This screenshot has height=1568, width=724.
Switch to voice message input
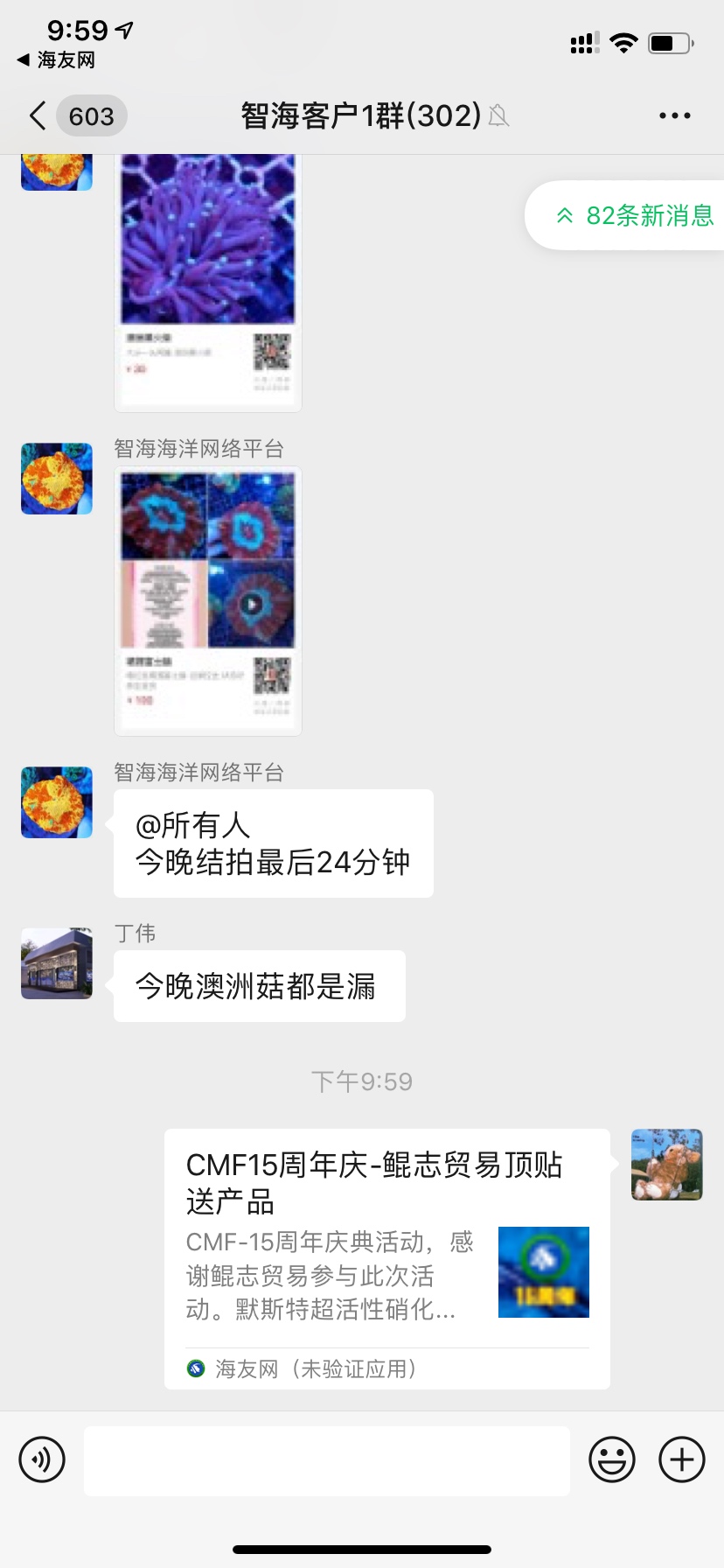42,1459
